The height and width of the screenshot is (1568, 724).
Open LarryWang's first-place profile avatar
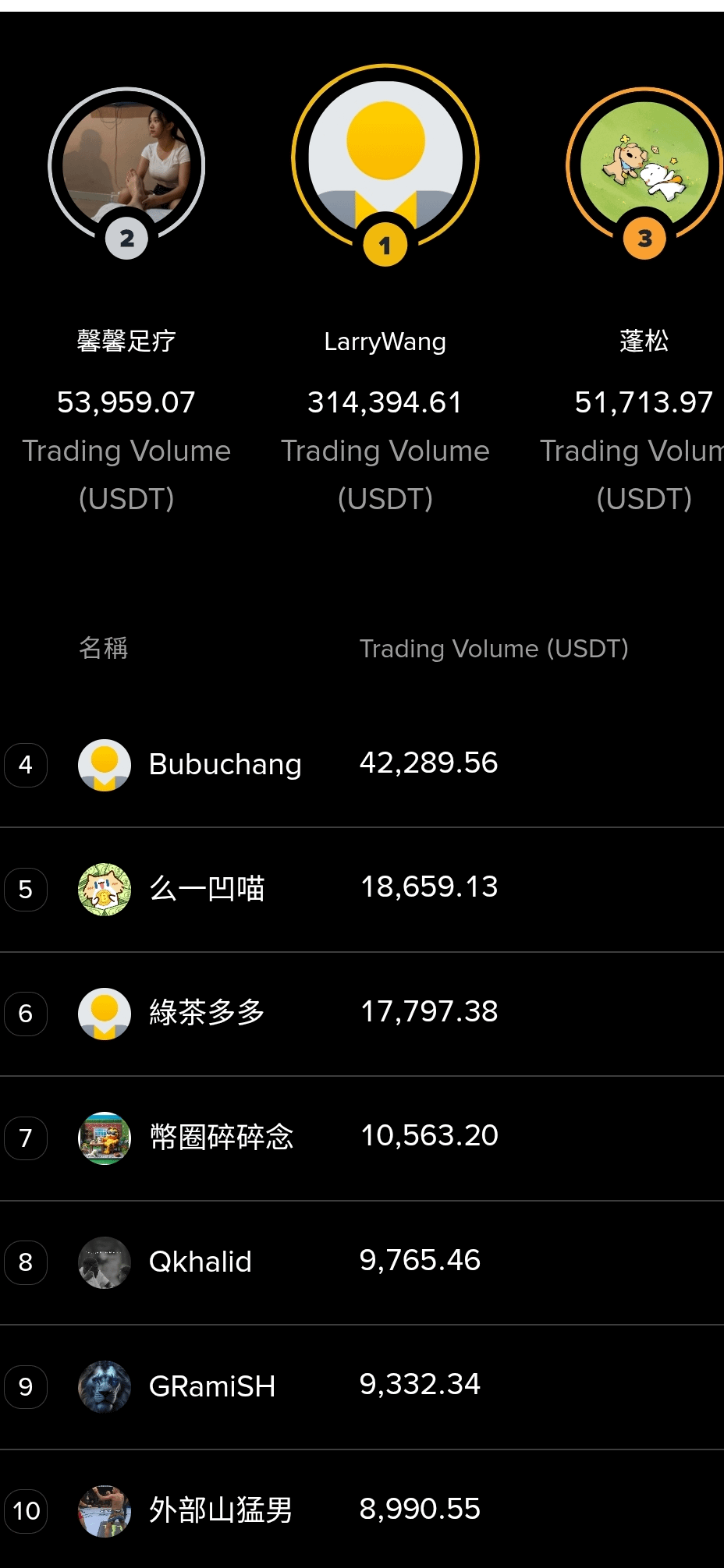tap(385, 159)
